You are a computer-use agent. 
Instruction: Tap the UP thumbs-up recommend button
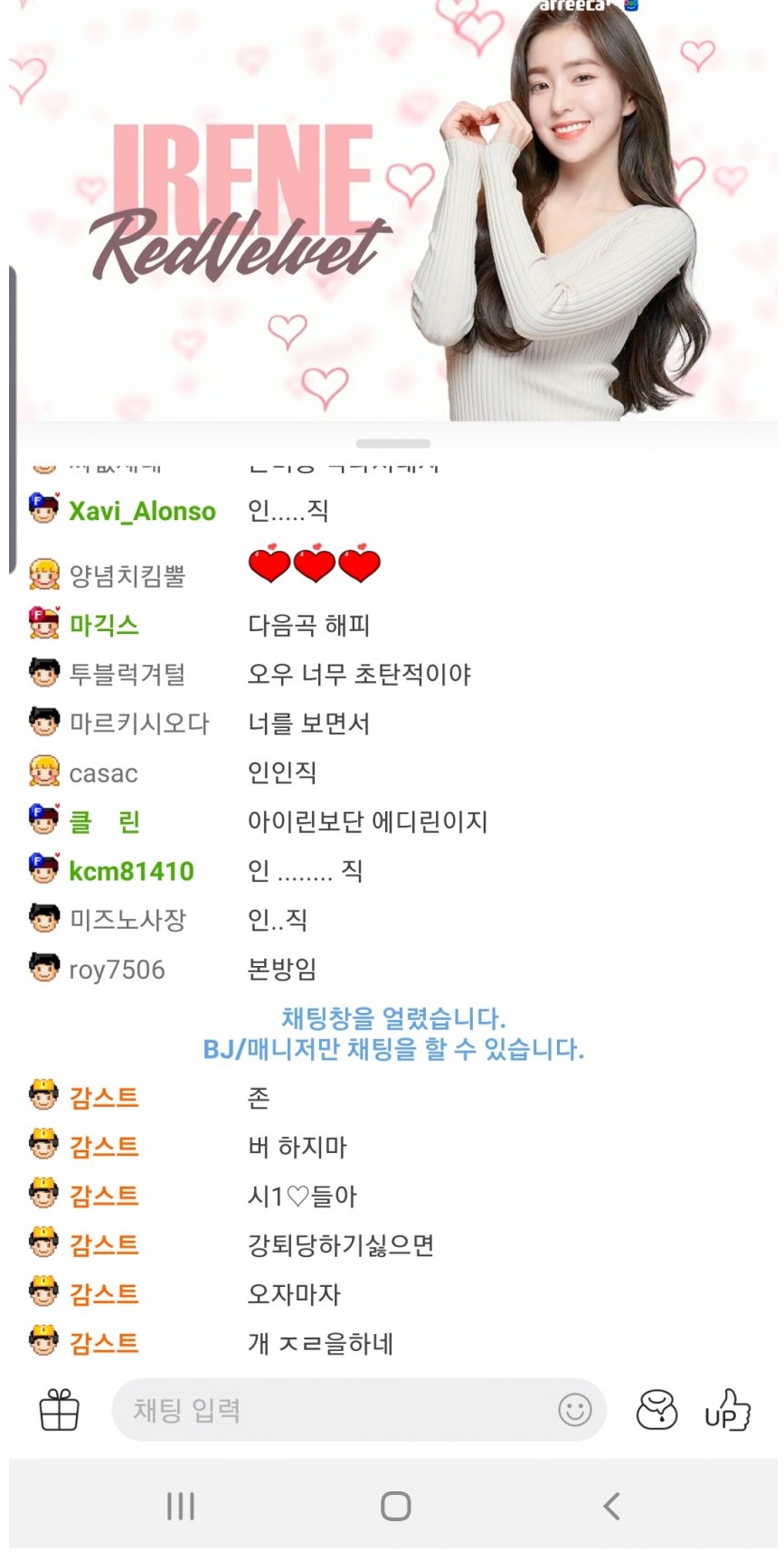tap(728, 1409)
